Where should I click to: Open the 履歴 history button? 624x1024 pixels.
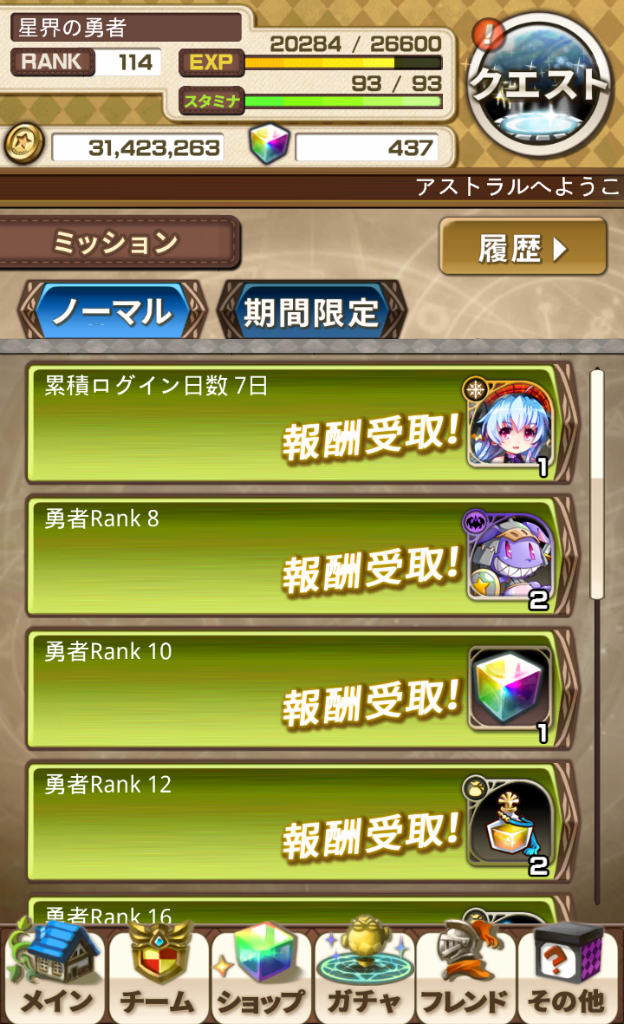[x=523, y=247]
